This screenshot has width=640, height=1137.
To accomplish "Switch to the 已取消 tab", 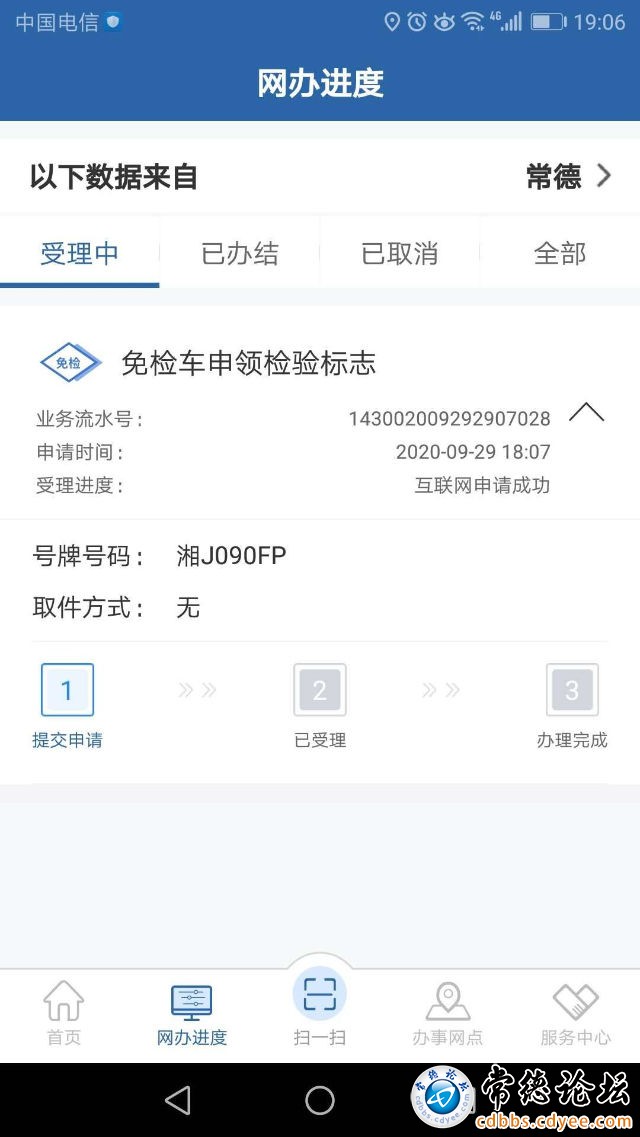I will pyautogui.click(x=400, y=254).
